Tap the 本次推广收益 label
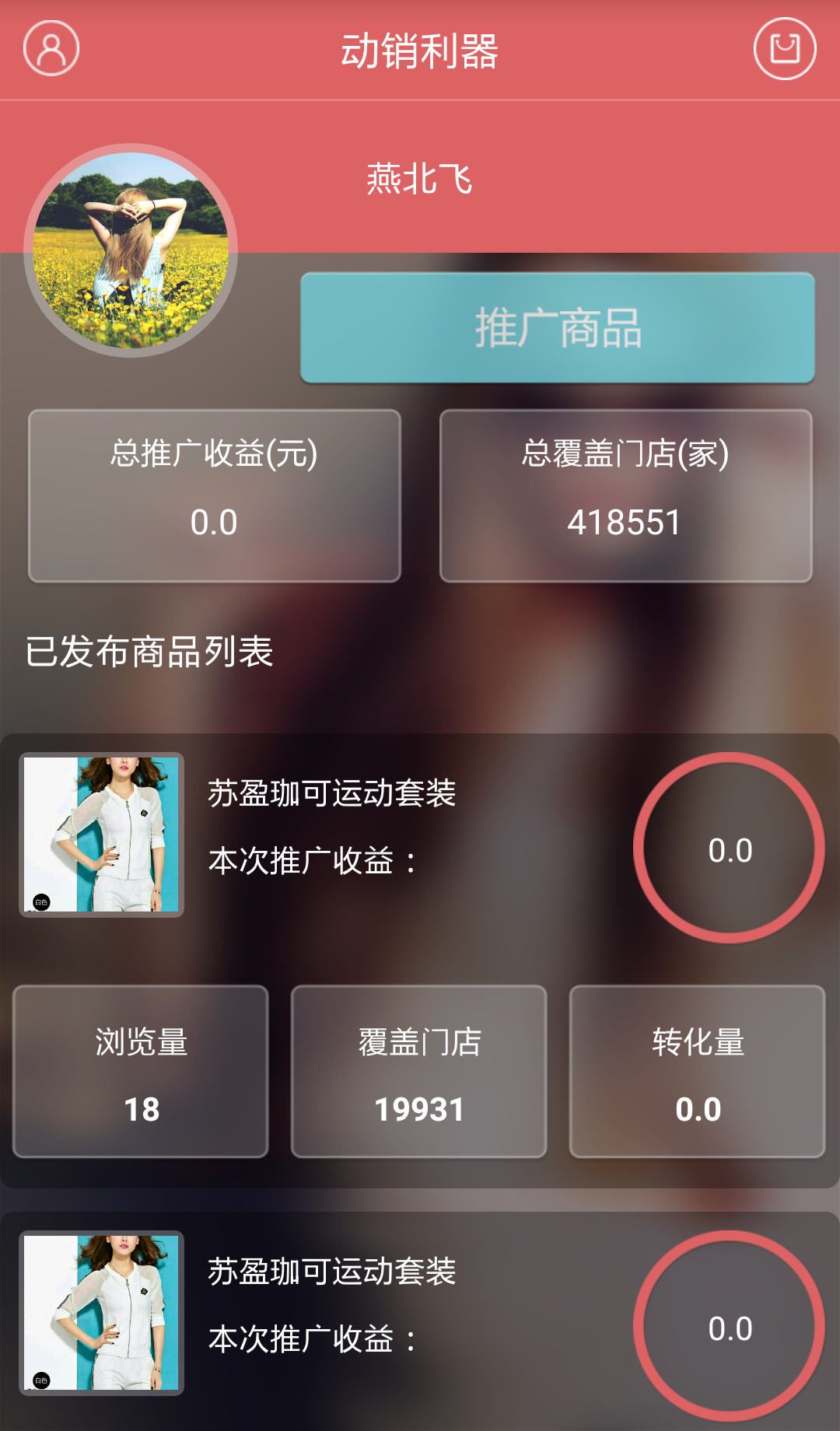The height and width of the screenshot is (1431, 840). pos(311,859)
